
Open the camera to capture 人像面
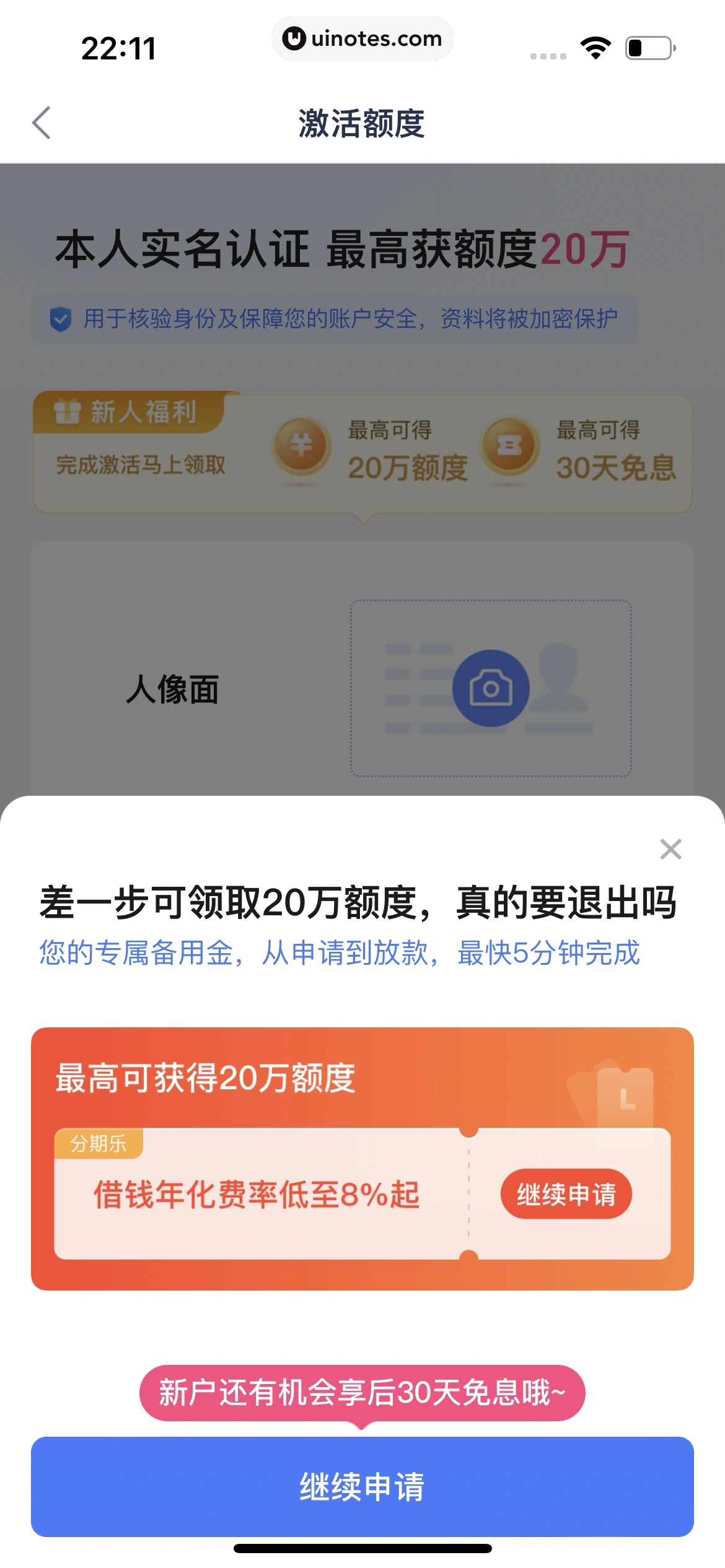[x=491, y=688]
